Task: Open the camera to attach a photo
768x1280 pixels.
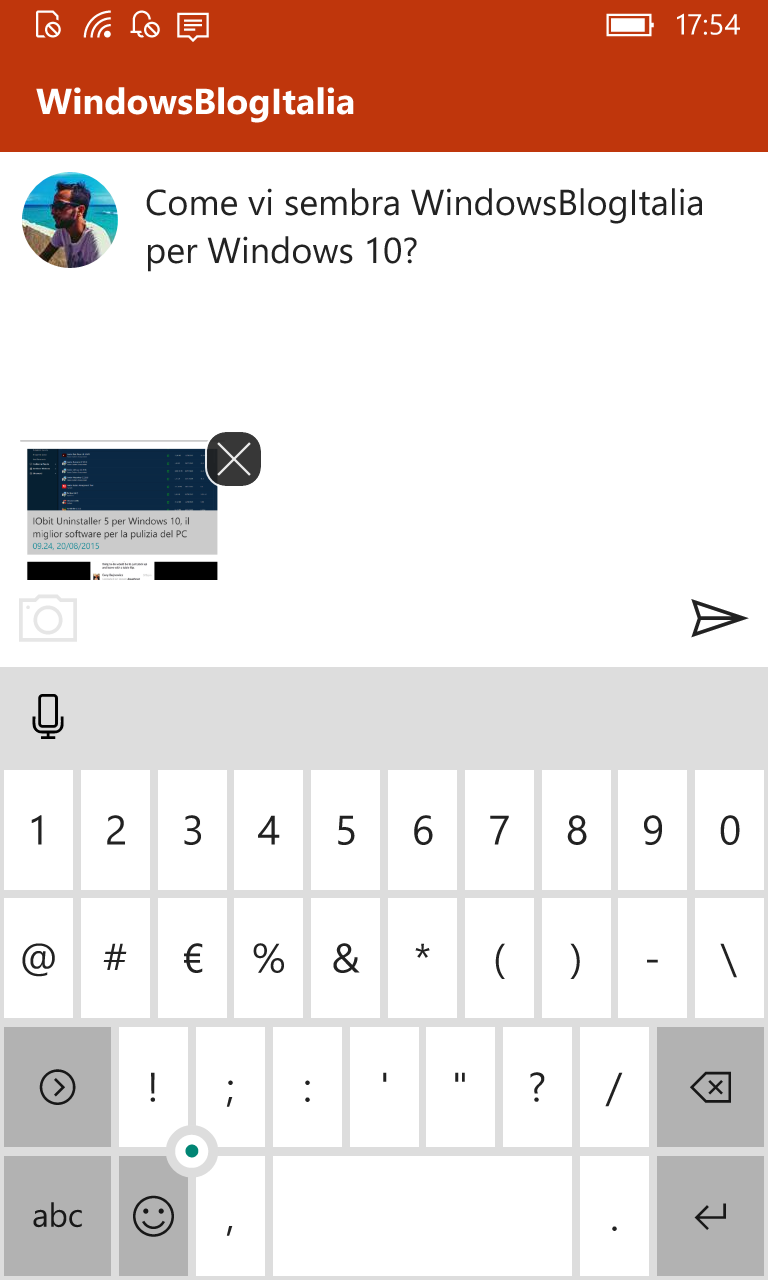Action: (x=47, y=618)
